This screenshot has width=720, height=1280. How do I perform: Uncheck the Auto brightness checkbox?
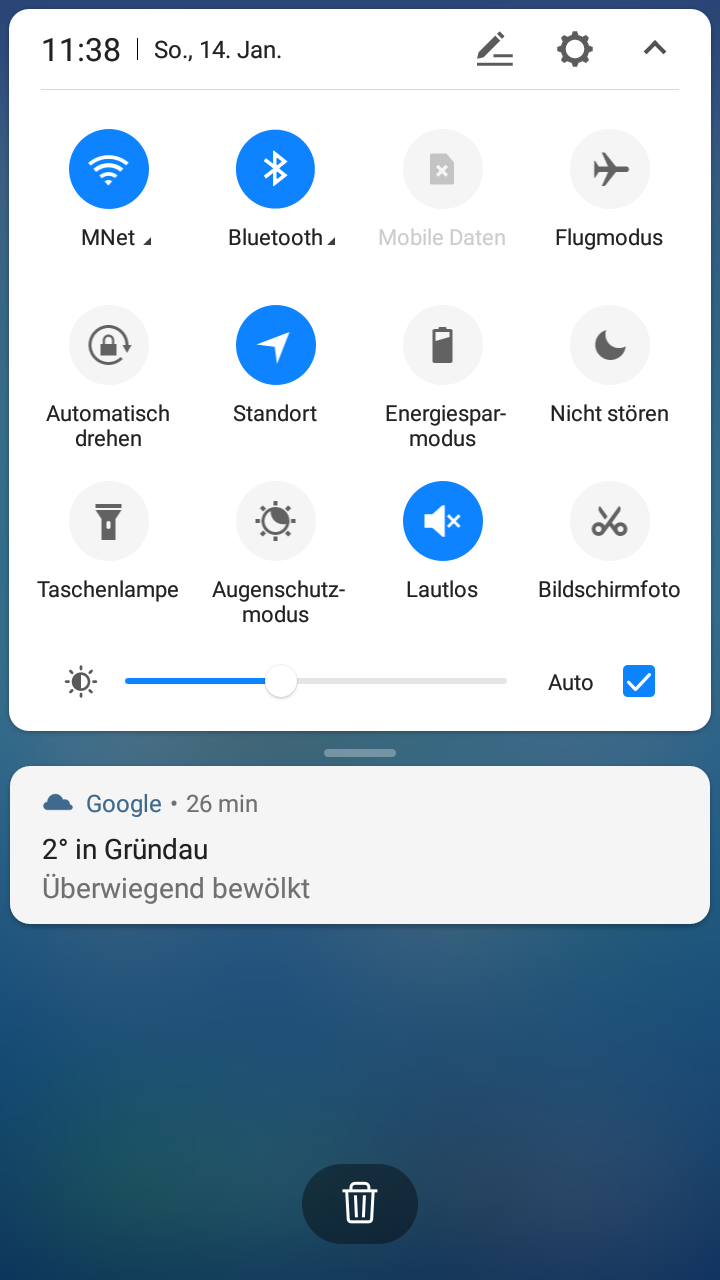[639, 682]
